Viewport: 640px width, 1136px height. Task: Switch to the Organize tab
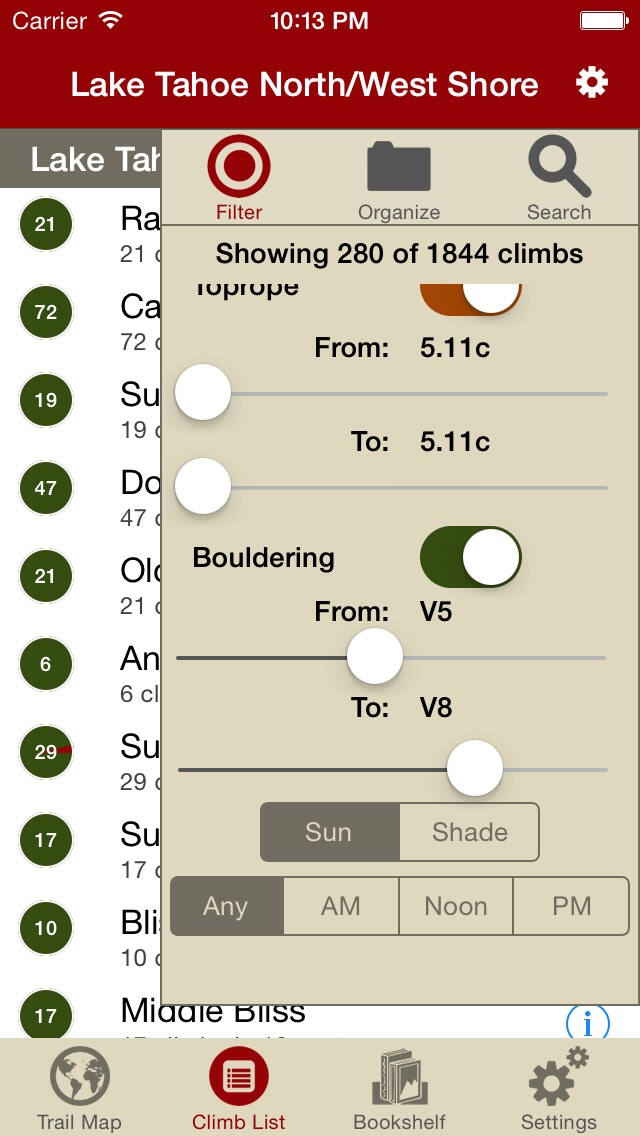pyautogui.click(x=398, y=178)
